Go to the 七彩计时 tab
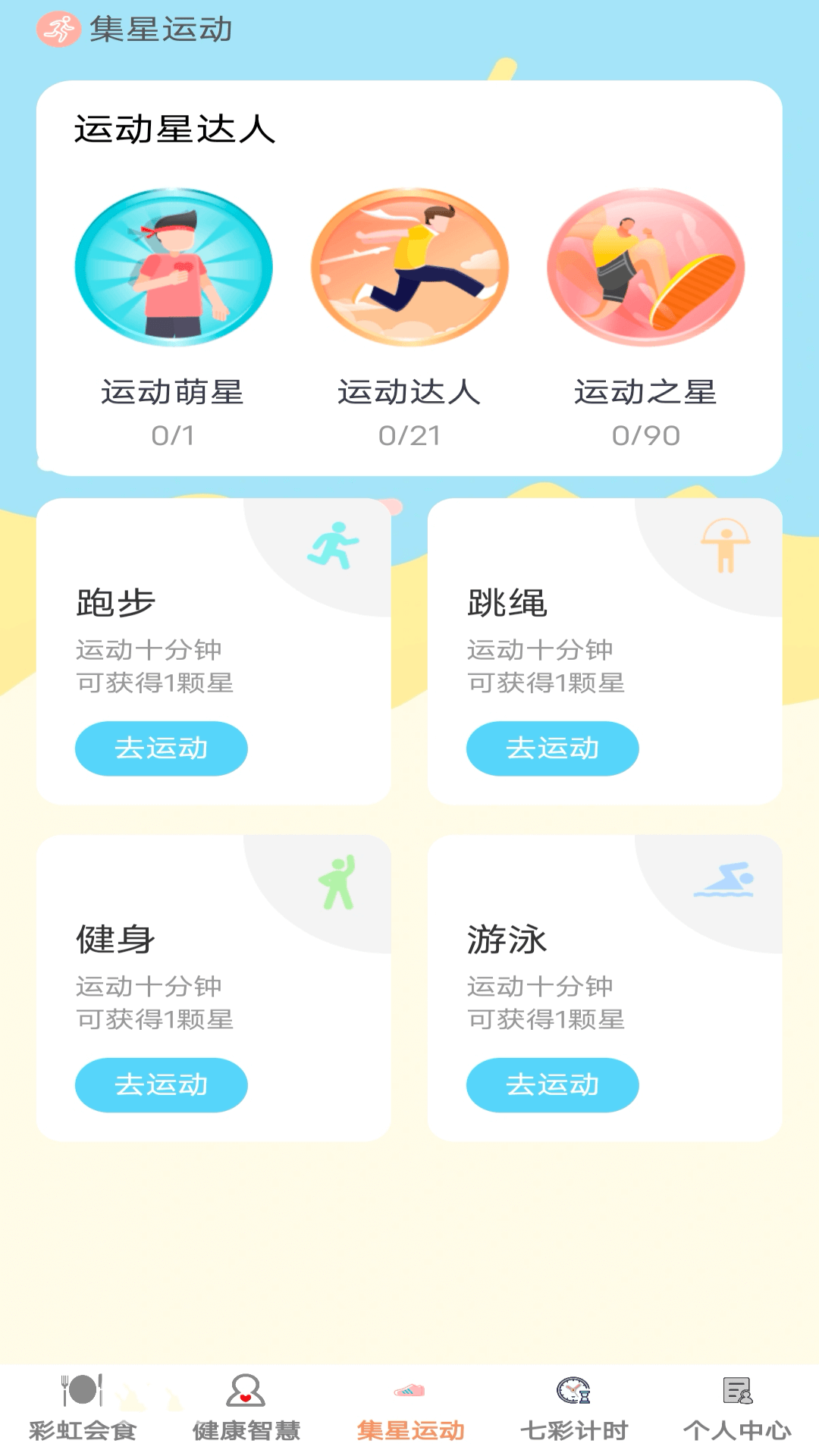The height and width of the screenshot is (1456, 819). (x=573, y=1409)
